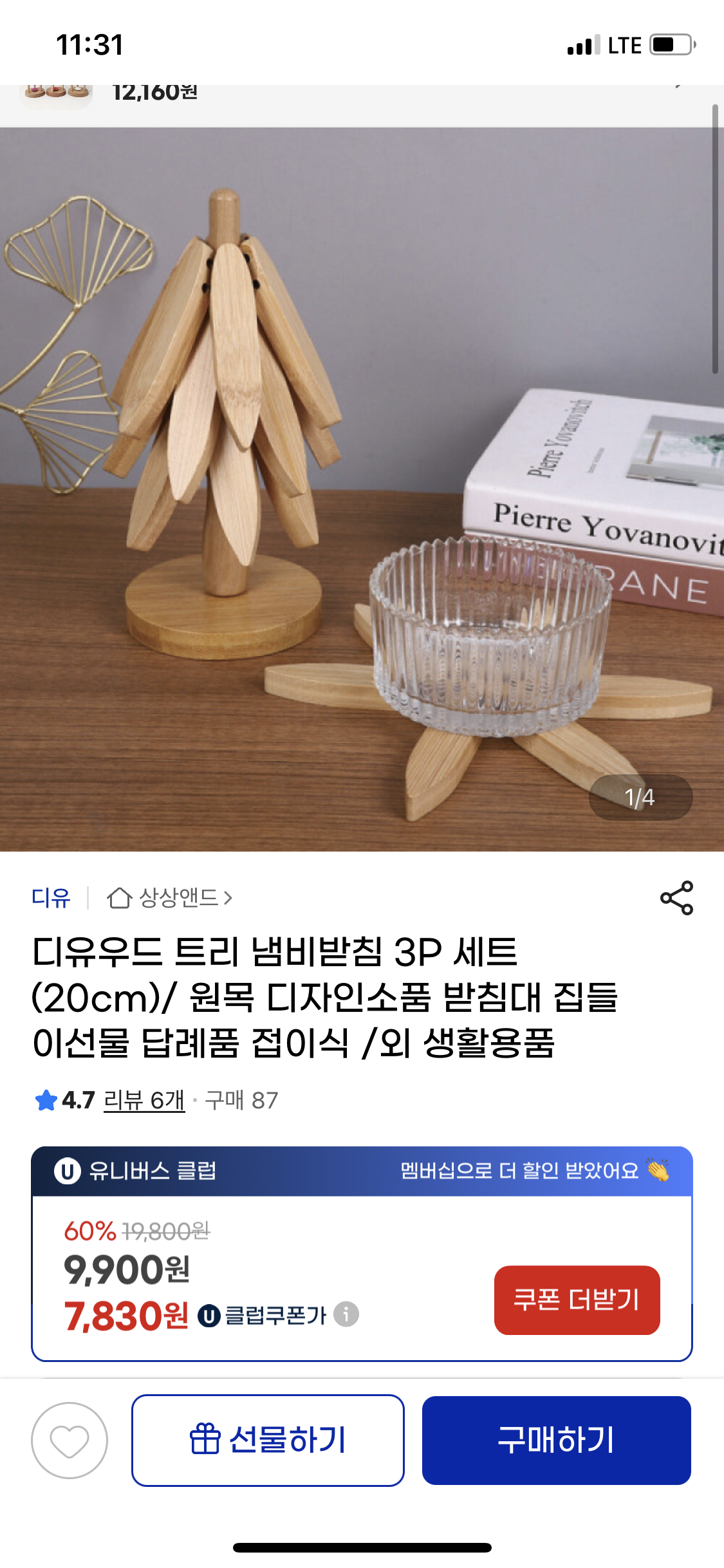Tap 선물하기 to gift this item
724x1568 pixels.
[x=268, y=1441]
